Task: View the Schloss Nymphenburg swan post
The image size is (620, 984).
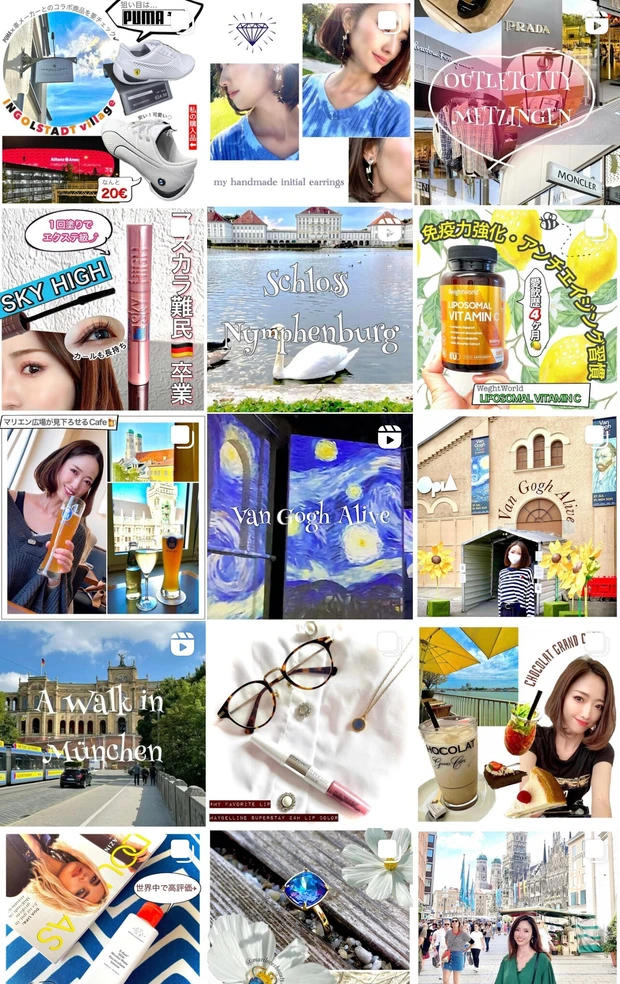Action: [309, 309]
